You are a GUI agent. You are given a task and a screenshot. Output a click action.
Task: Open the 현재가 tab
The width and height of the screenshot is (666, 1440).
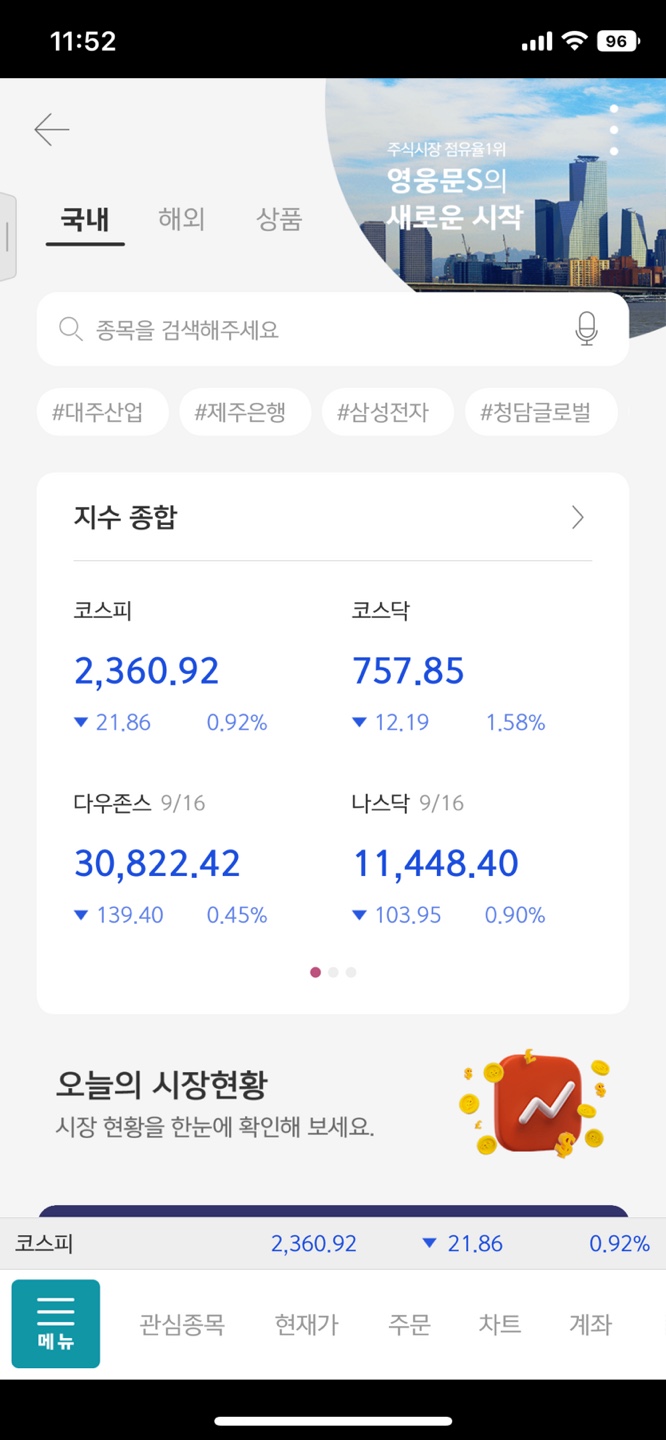click(307, 1325)
